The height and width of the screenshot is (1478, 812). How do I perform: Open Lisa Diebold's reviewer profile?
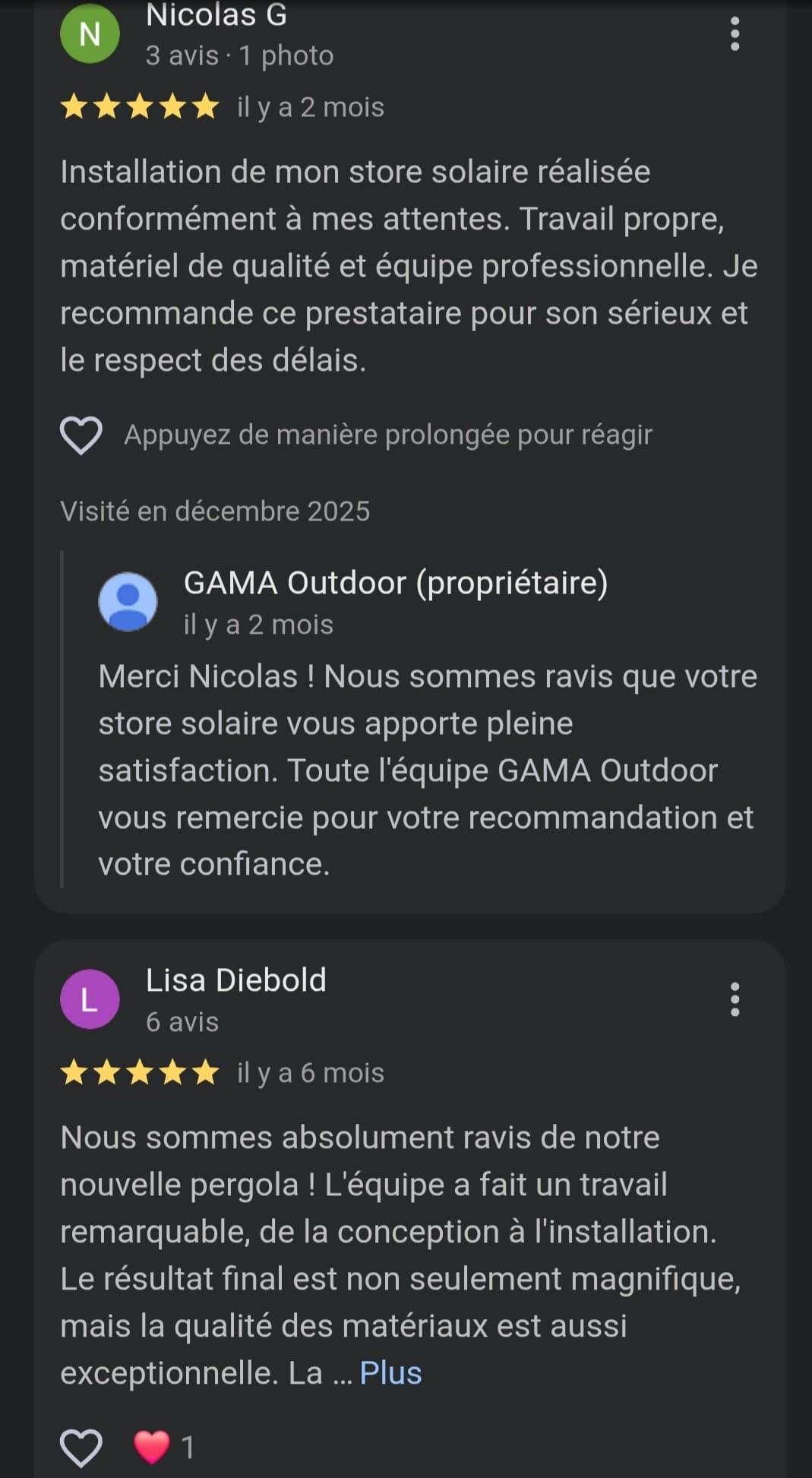(x=90, y=999)
